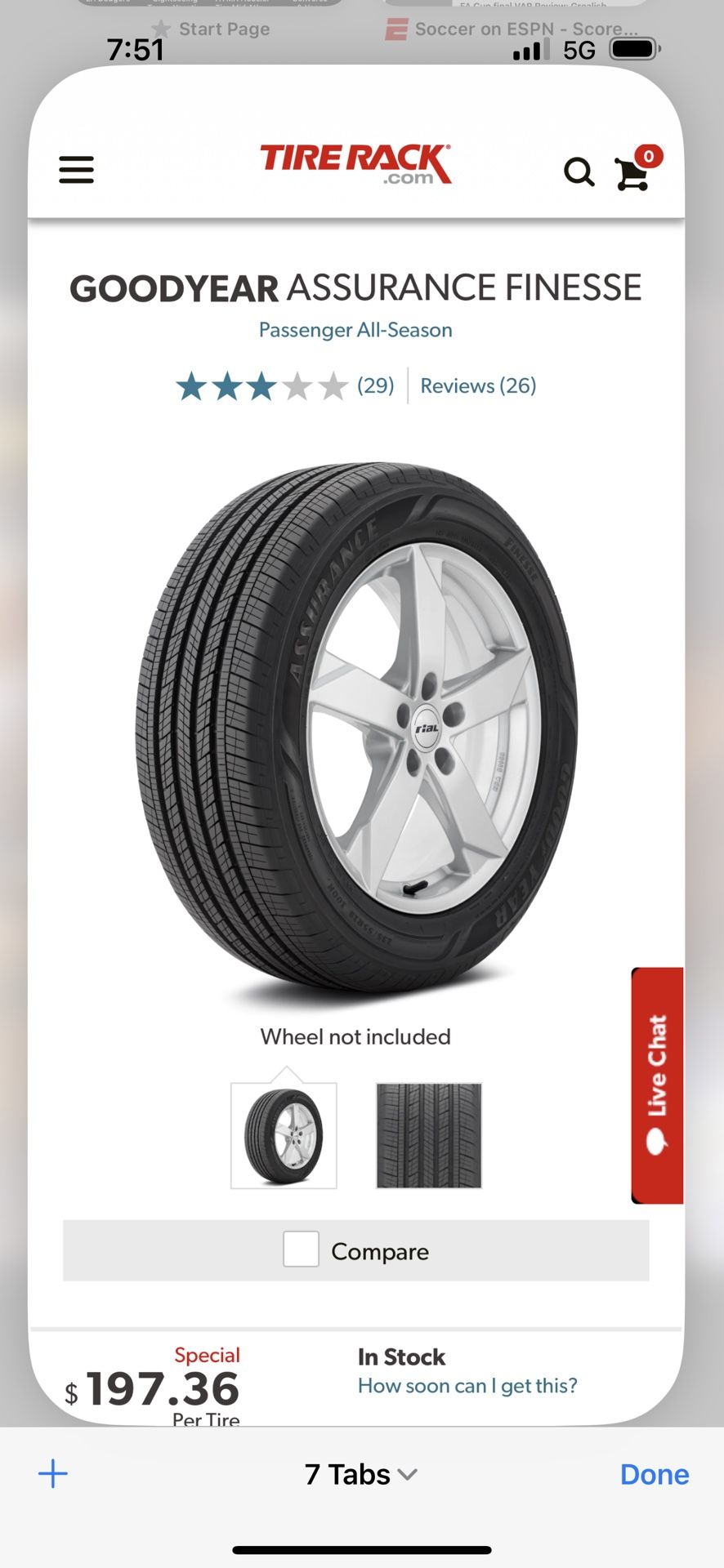Image resolution: width=724 pixels, height=1568 pixels.
Task: Select the tire with wheel thumbnail
Action: 284,1135
